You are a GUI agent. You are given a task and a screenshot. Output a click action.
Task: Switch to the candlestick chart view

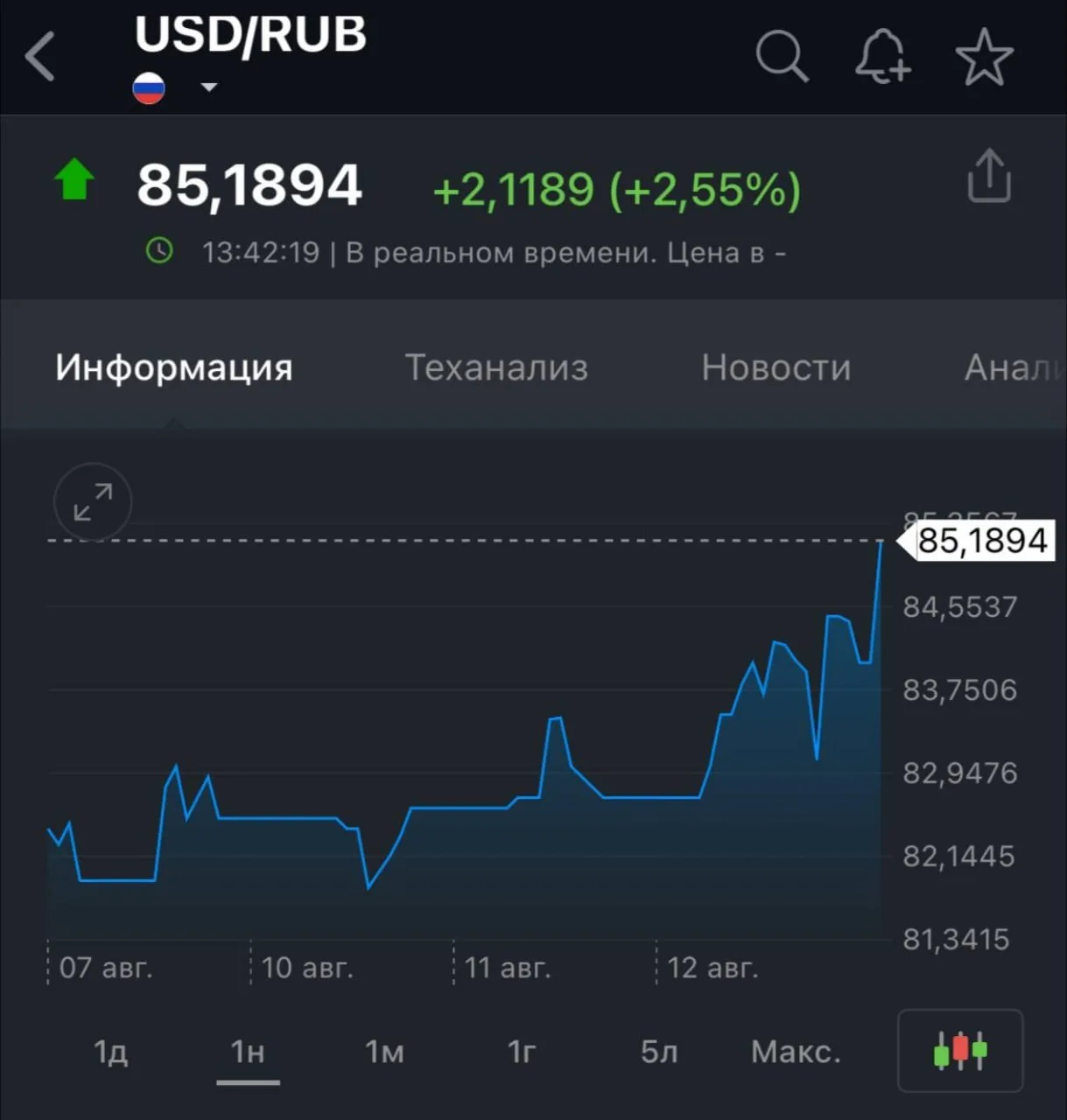(x=960, y=1050)
